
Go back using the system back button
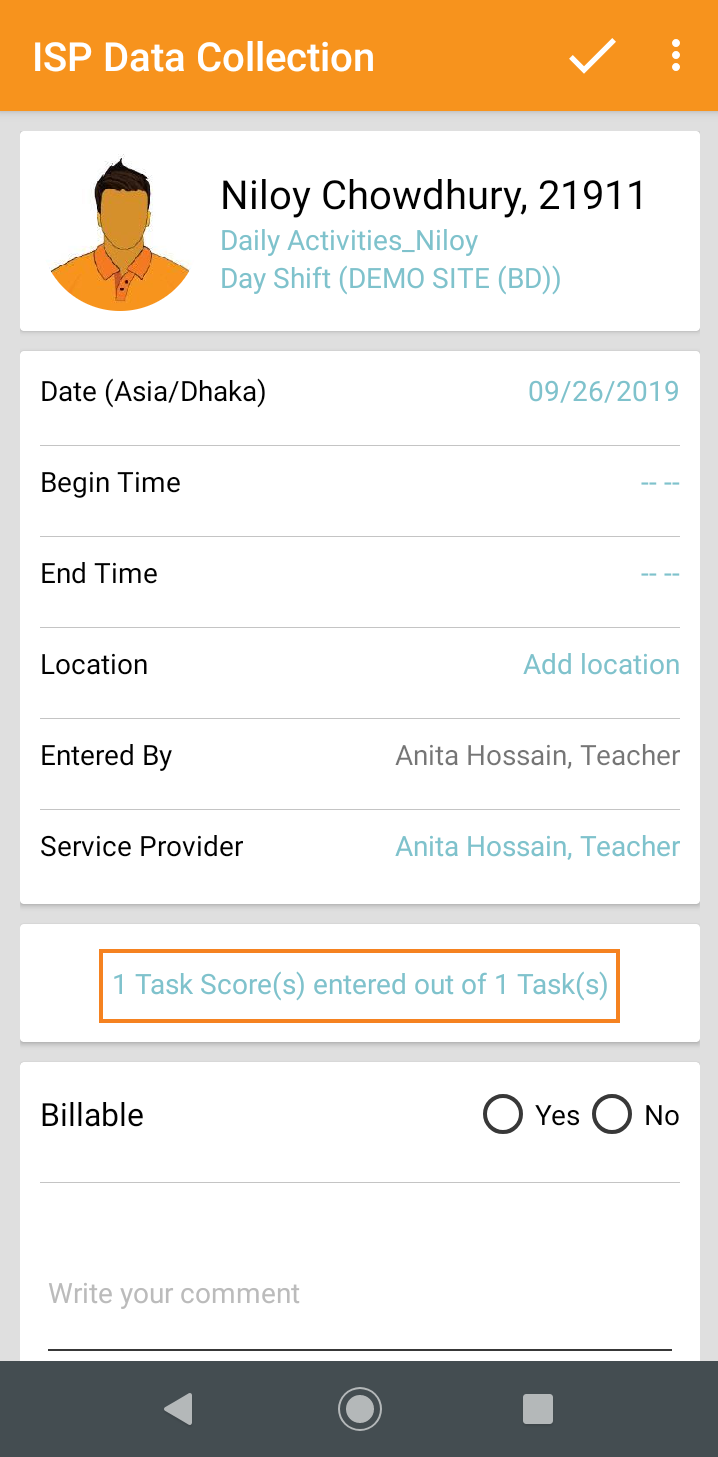click(179, 1409)
